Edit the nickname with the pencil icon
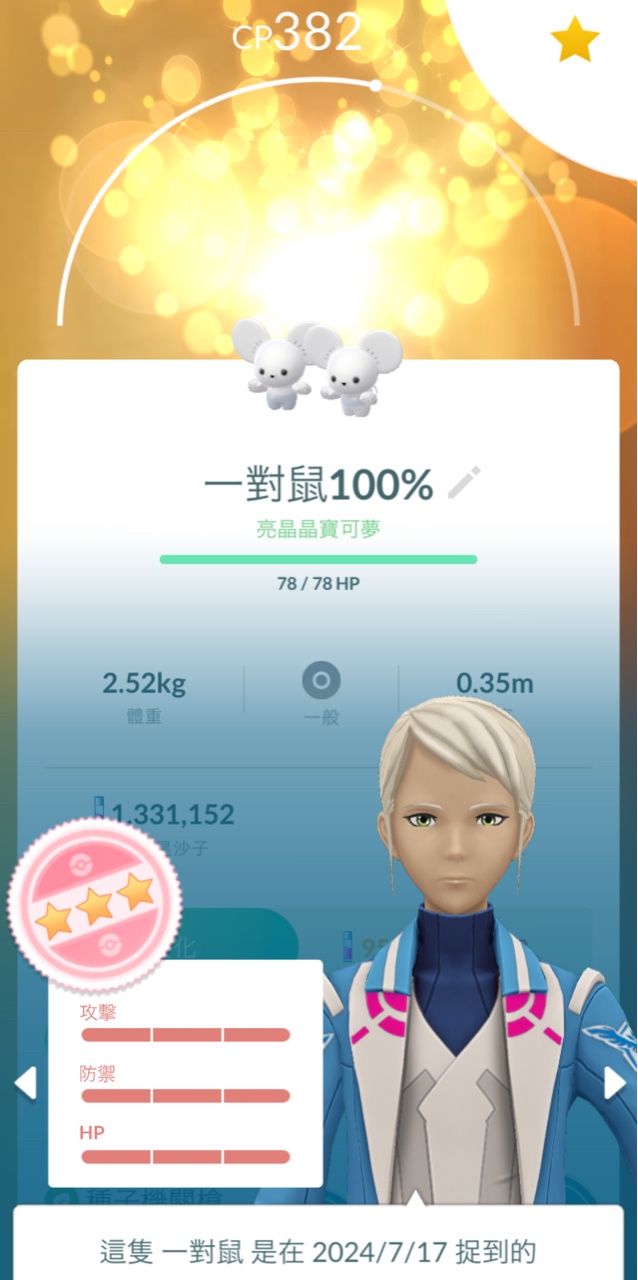Image resolution: width=638 pixels, height=1280 pixels. [464, 483]
